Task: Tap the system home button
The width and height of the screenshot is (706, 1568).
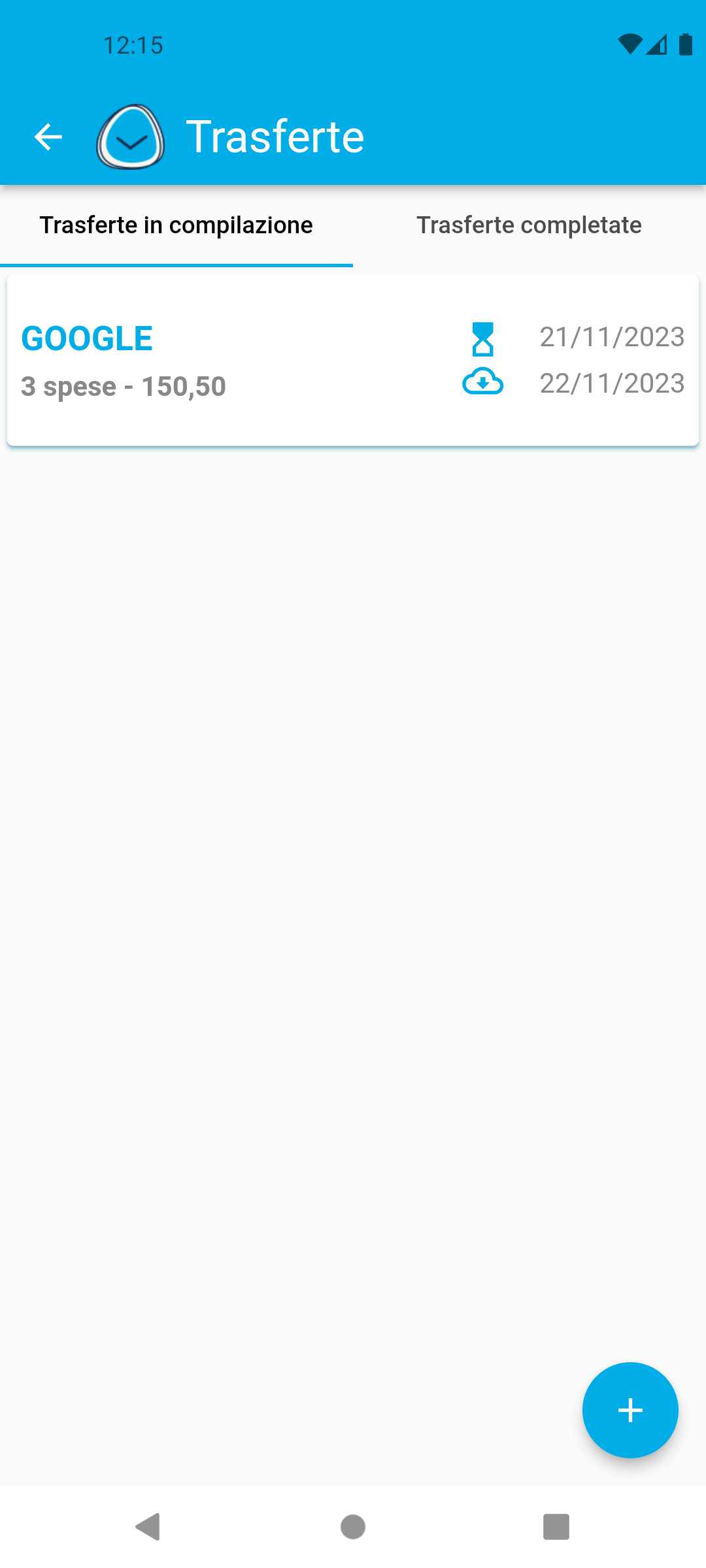Action: click(353, 1527)
